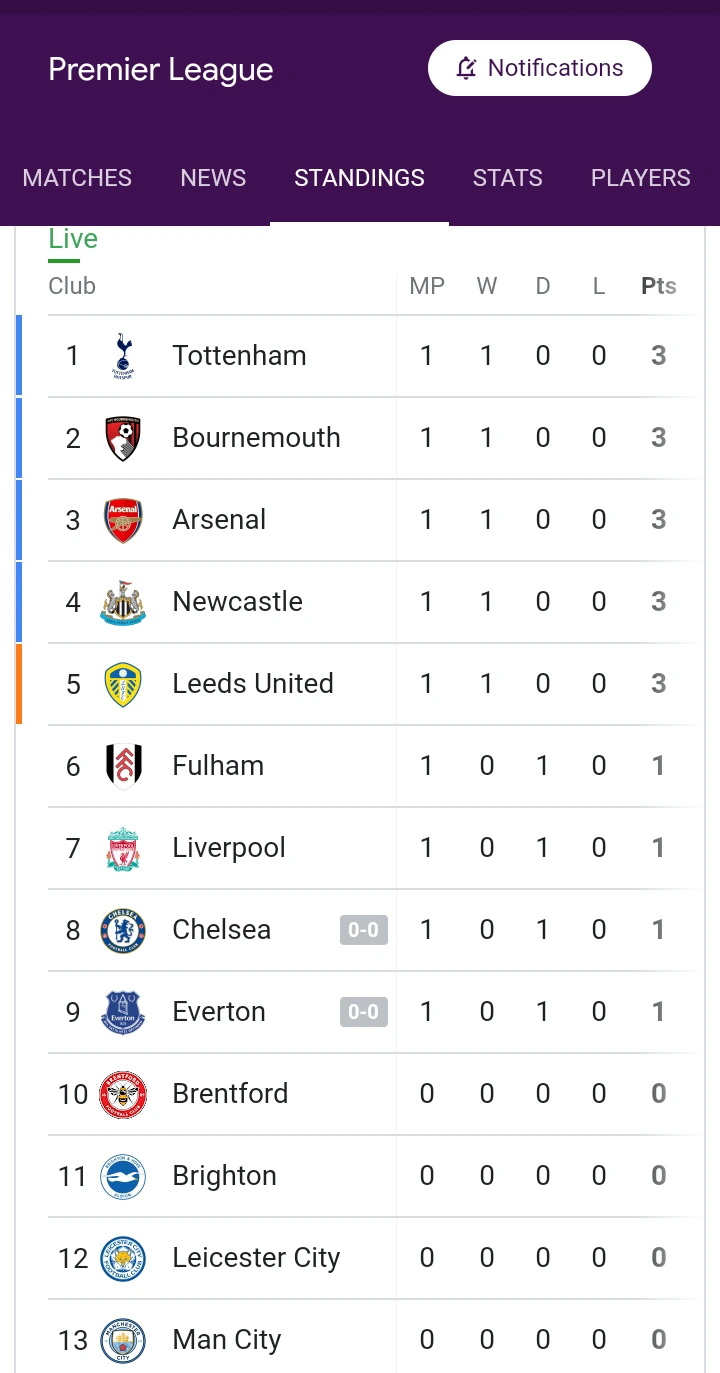Open Tottenham's team row
The width and height of the screenshot is (720, 1373).
pyautogui.click(x=239, y=356)
